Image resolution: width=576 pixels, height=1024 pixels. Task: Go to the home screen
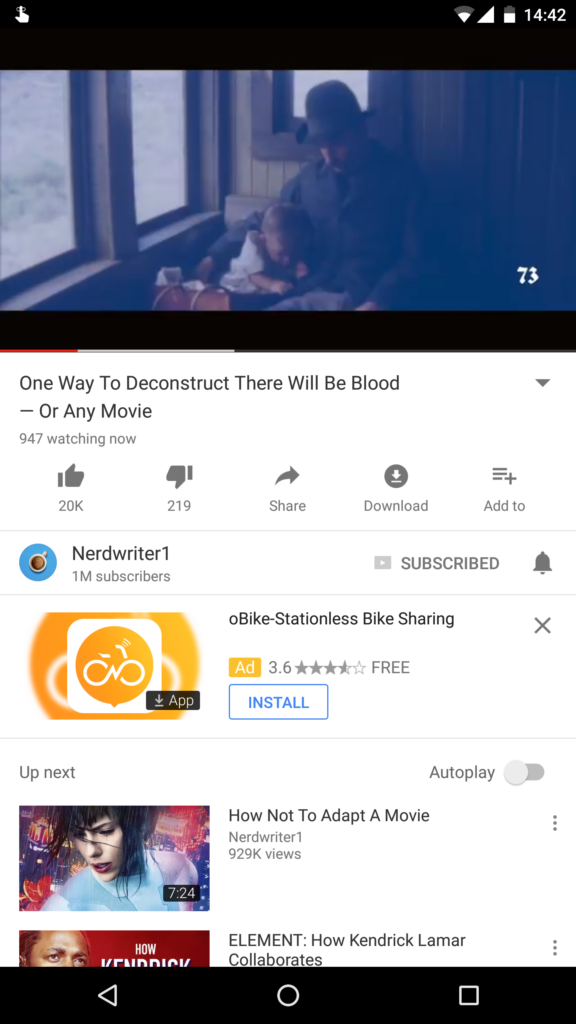[288, 995]
